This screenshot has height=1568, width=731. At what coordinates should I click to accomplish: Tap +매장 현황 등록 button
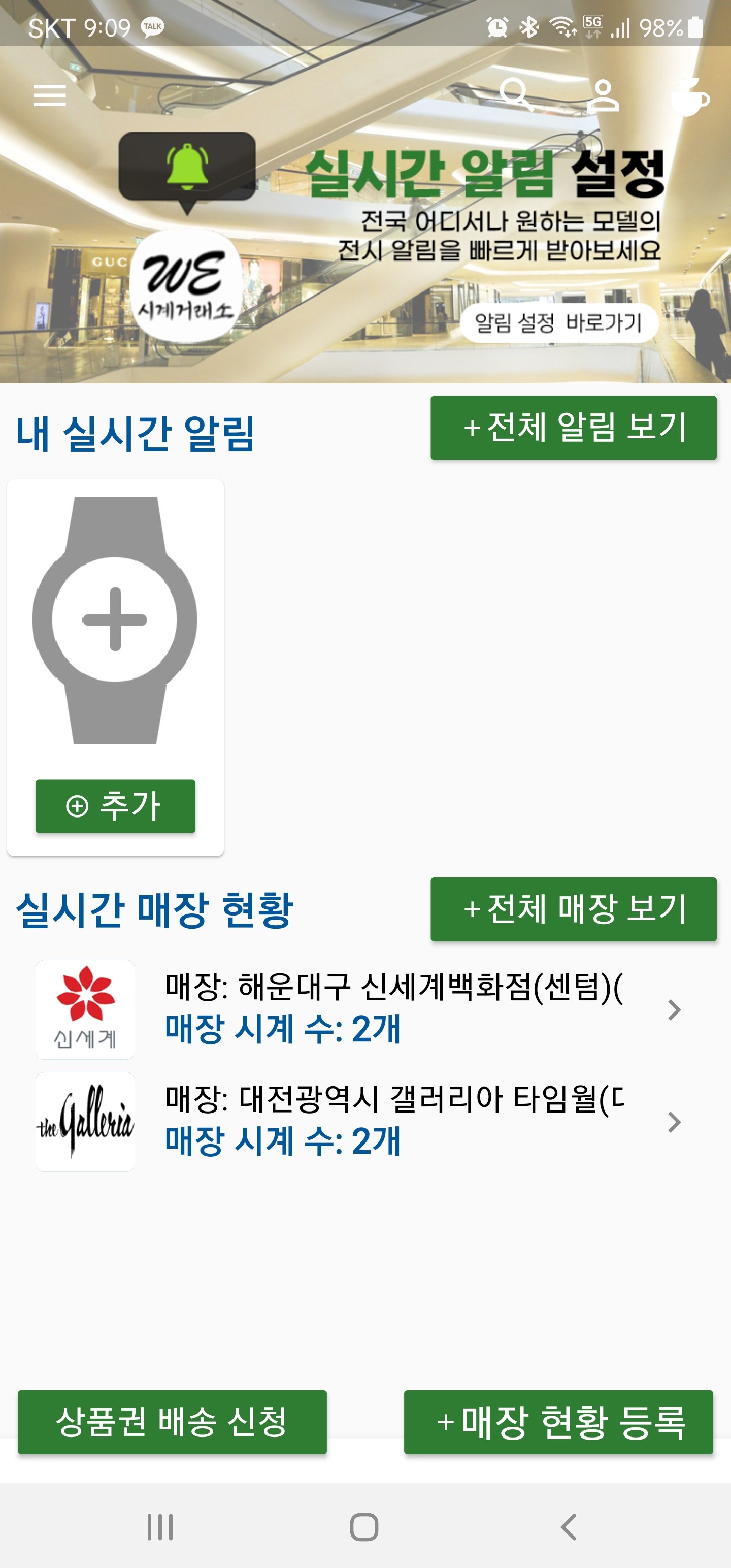coord(558,1422)
